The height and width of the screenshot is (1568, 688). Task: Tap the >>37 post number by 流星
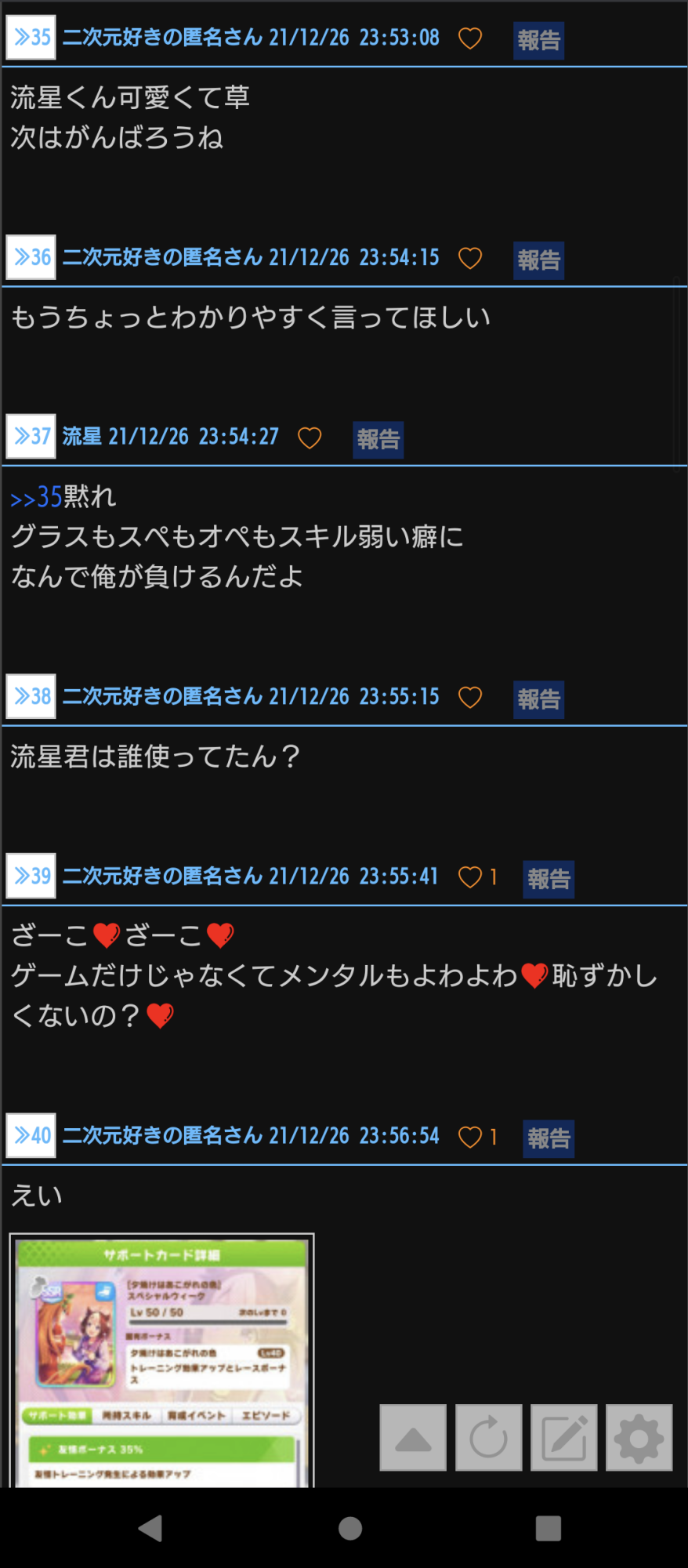[x=31, y=437]
